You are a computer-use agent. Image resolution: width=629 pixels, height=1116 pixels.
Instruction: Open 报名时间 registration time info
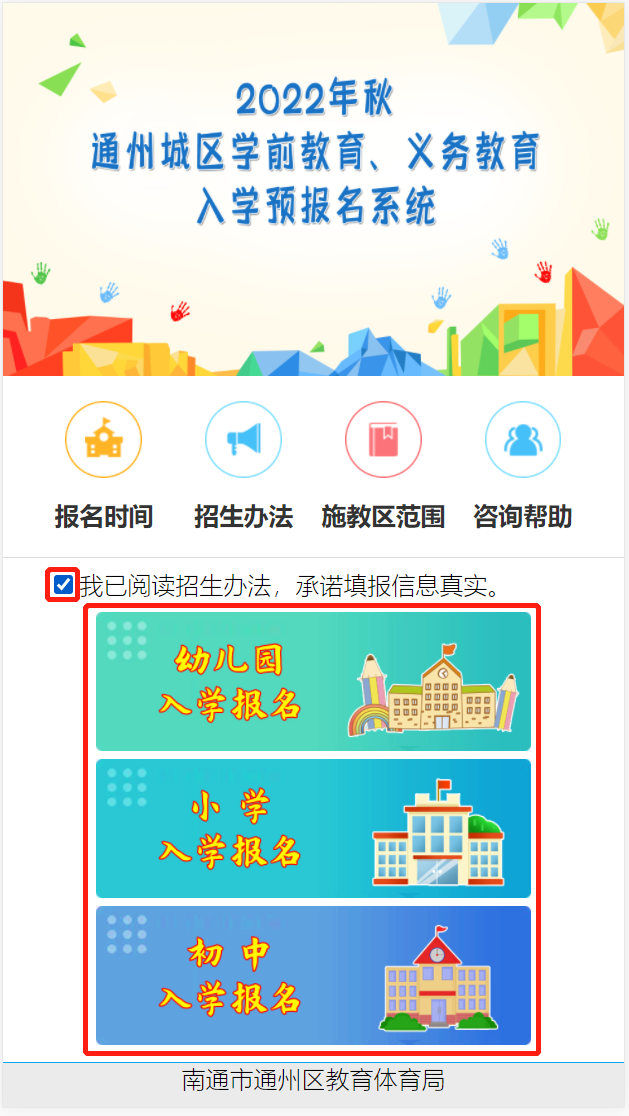click(103, 440)
